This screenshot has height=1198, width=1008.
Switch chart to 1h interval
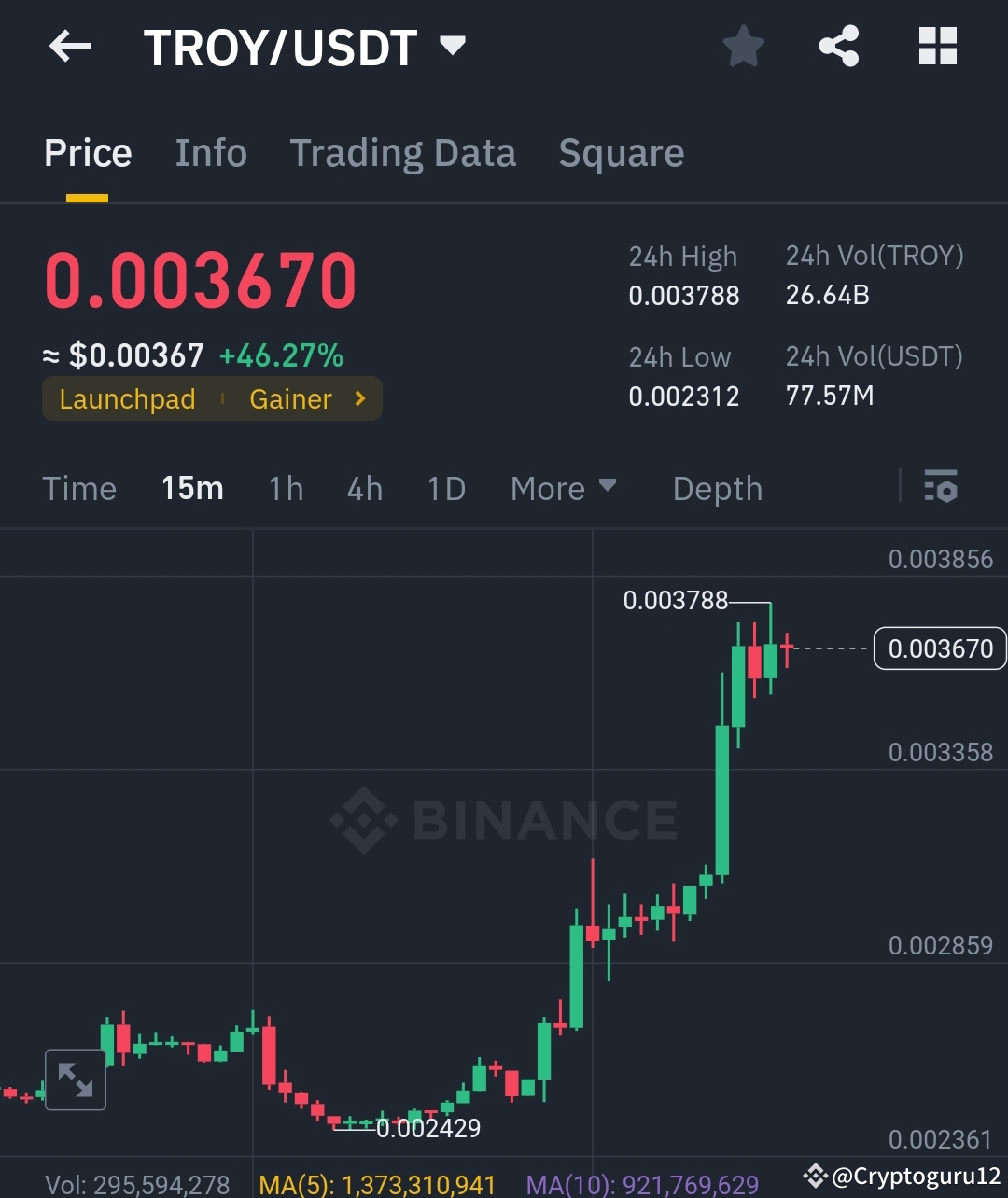(286, 488)
